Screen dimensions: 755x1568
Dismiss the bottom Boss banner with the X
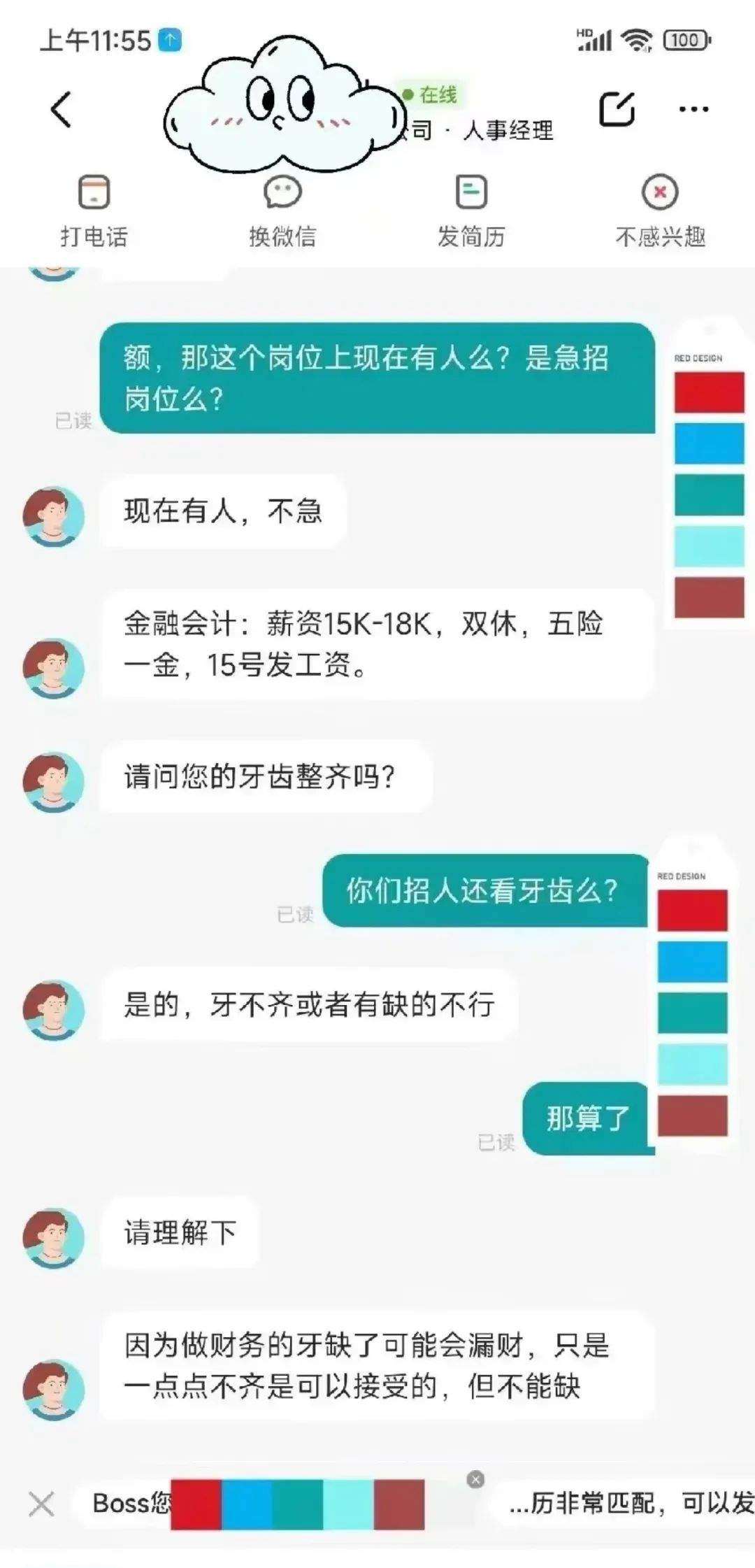tap(41, 1503)
